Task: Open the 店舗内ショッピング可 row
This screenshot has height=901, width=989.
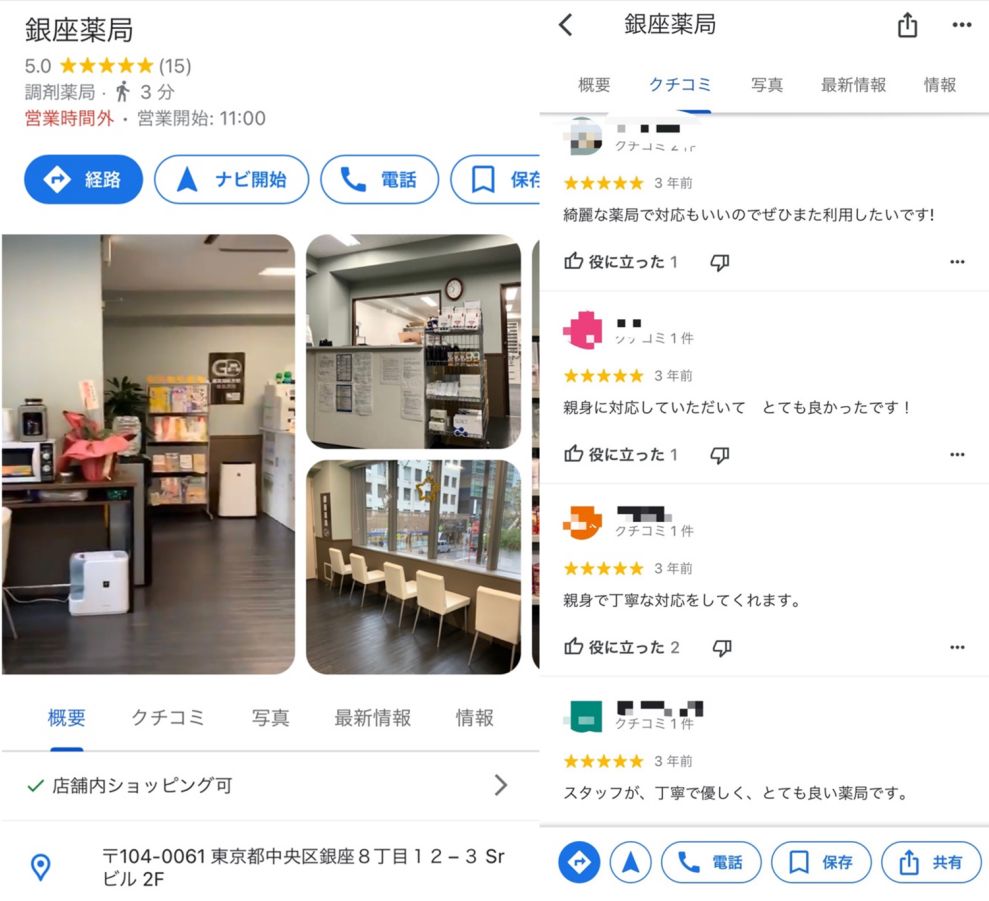Action: (269, 785)
